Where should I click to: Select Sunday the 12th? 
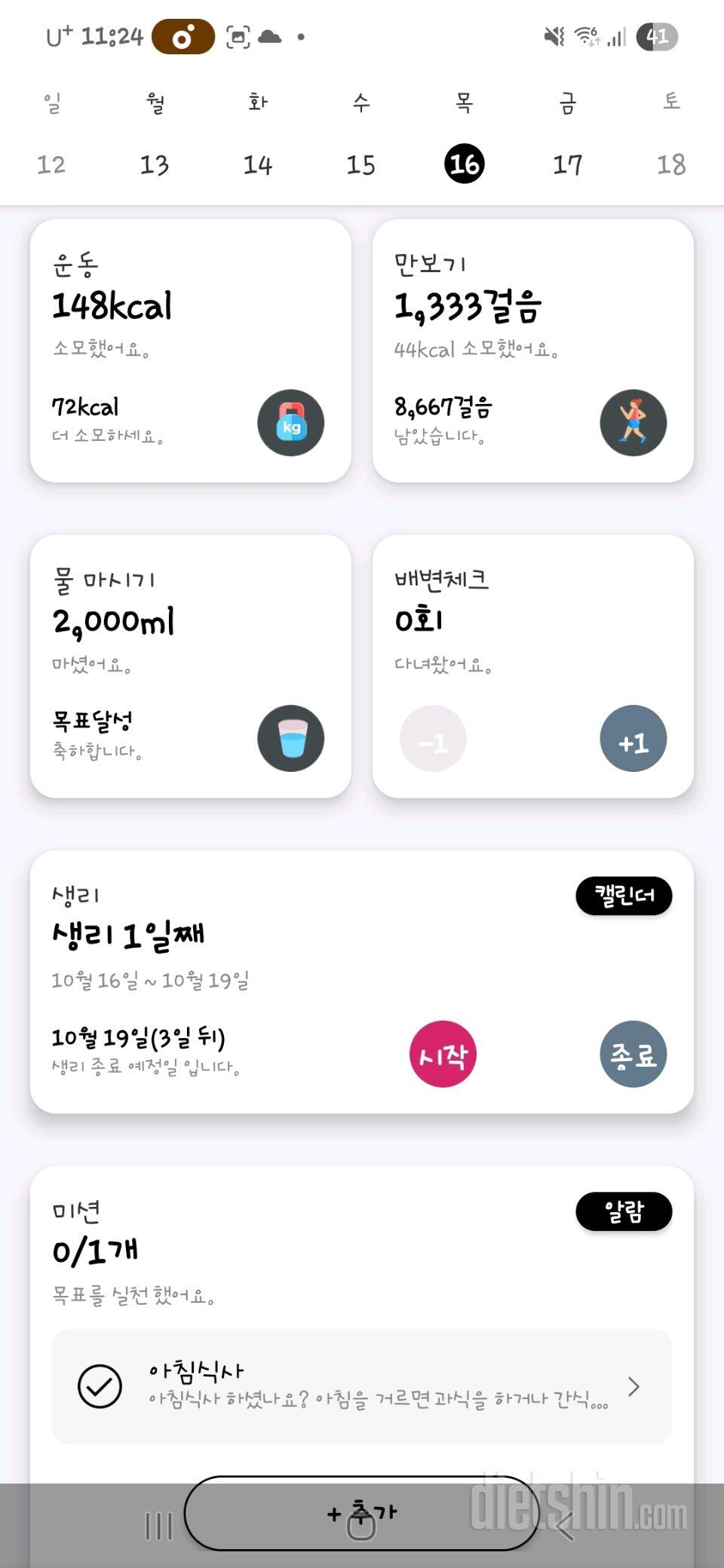[x=51, y=164]
